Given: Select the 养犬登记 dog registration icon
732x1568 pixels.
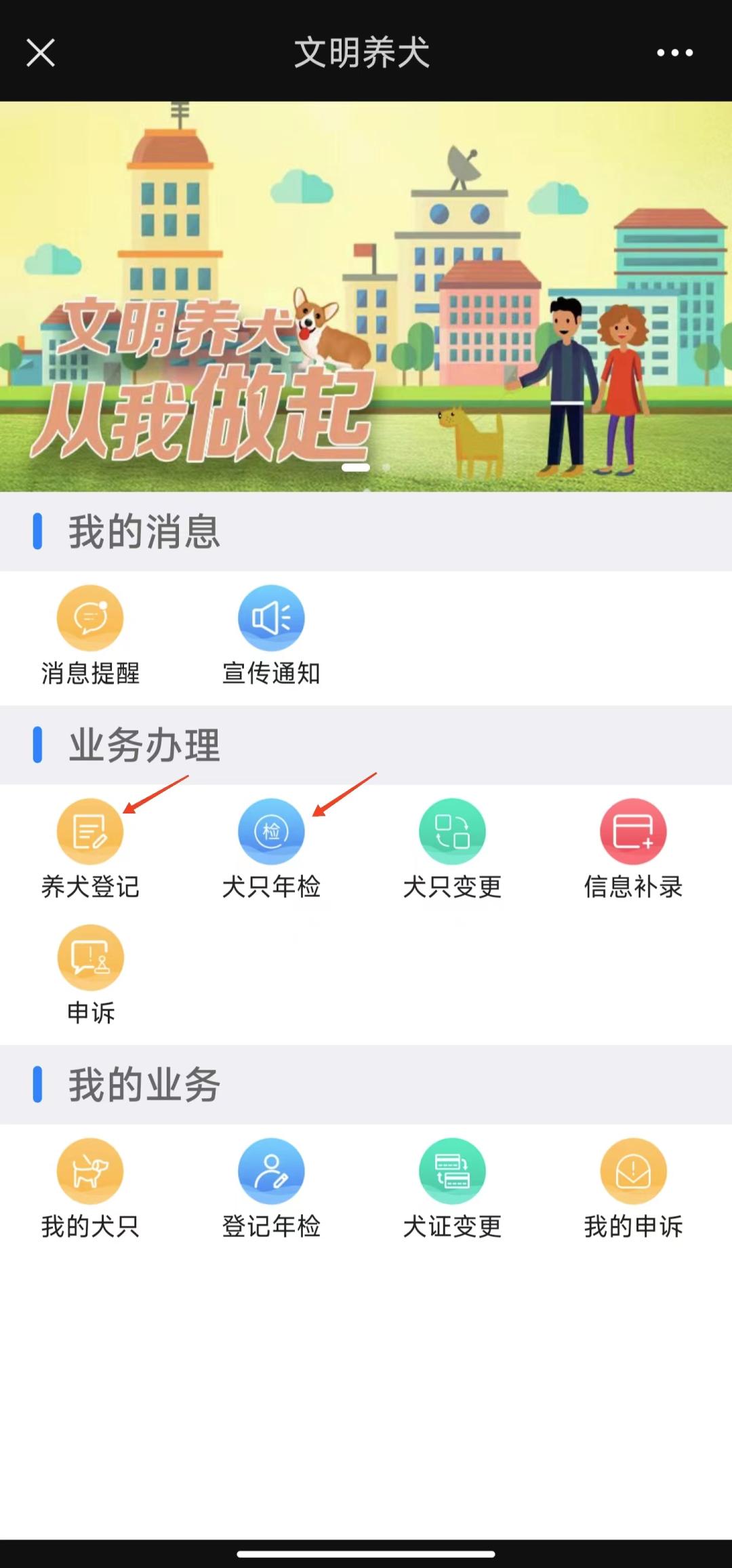Looking at the screenshot, I should [90, 832].
